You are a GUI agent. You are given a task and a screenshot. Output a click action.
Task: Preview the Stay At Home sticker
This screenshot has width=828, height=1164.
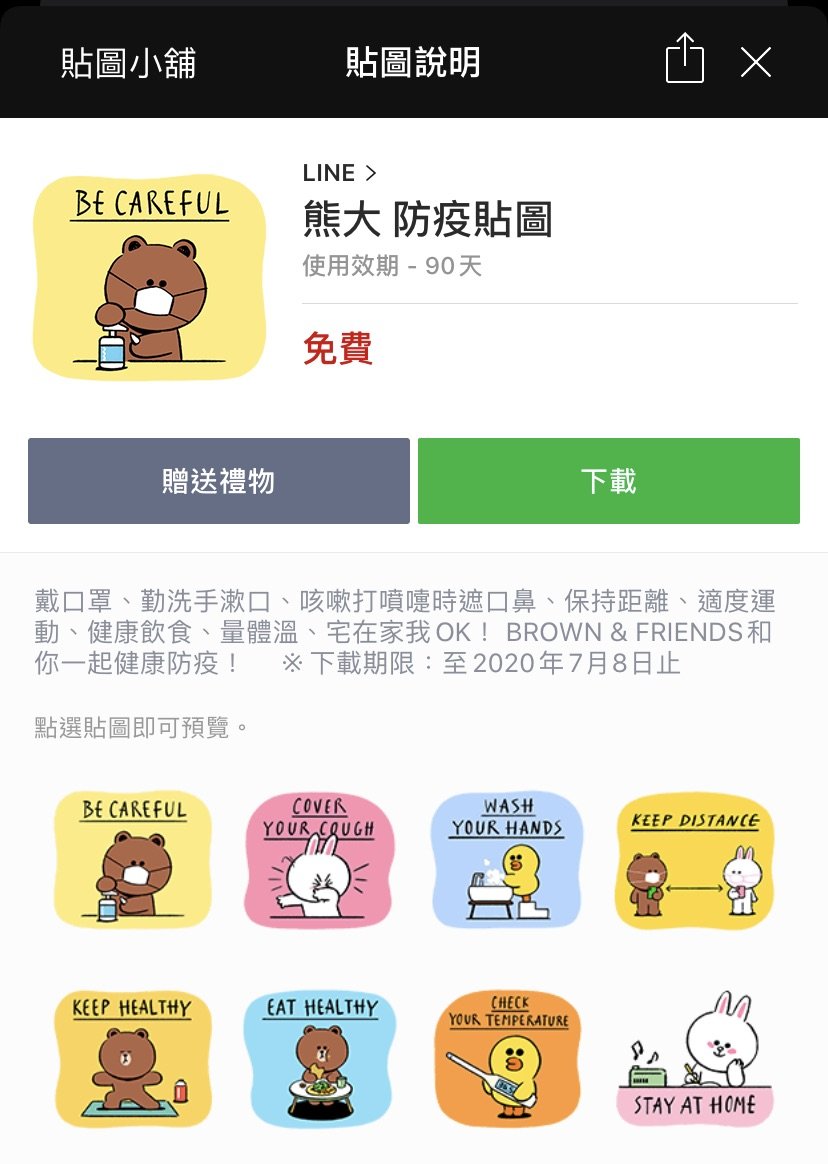695,1058
